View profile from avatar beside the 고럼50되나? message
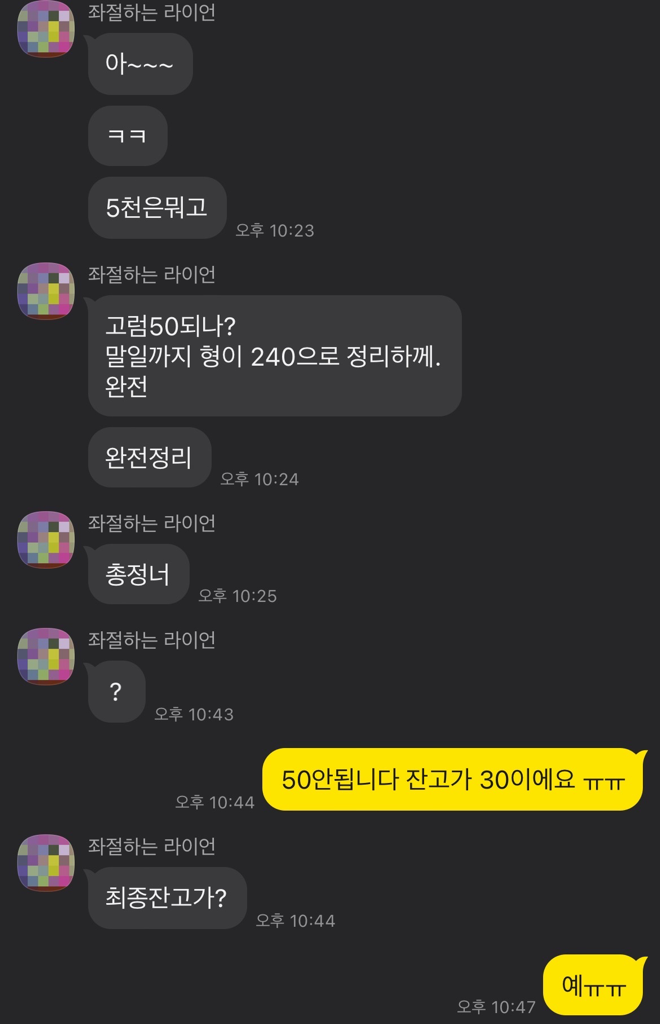660x1024 pixels. (x=46, y=291)
